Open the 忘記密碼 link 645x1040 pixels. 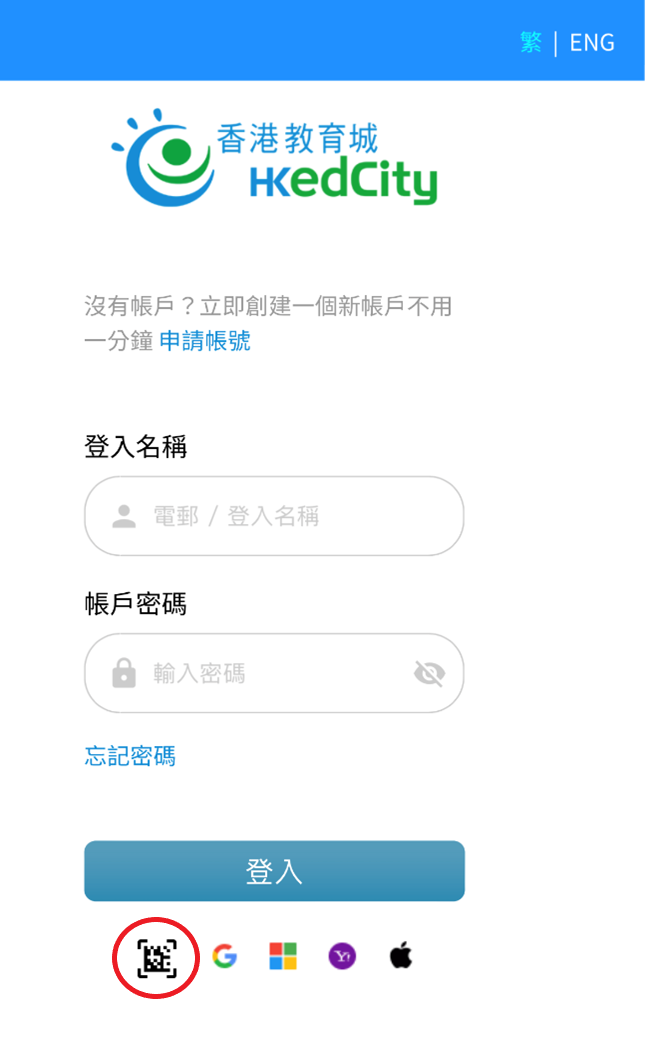(130, 756)
